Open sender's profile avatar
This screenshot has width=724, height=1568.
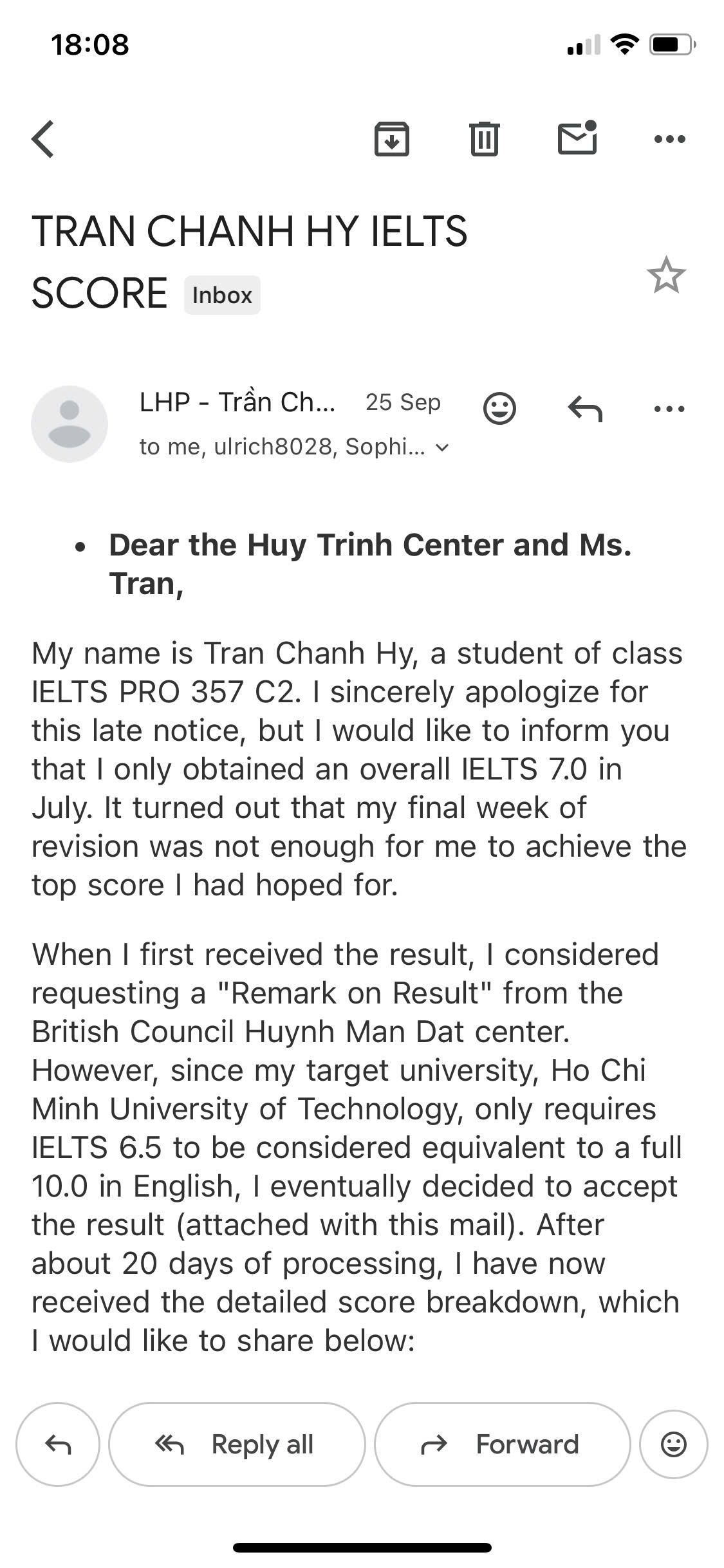tap(70, 424)
